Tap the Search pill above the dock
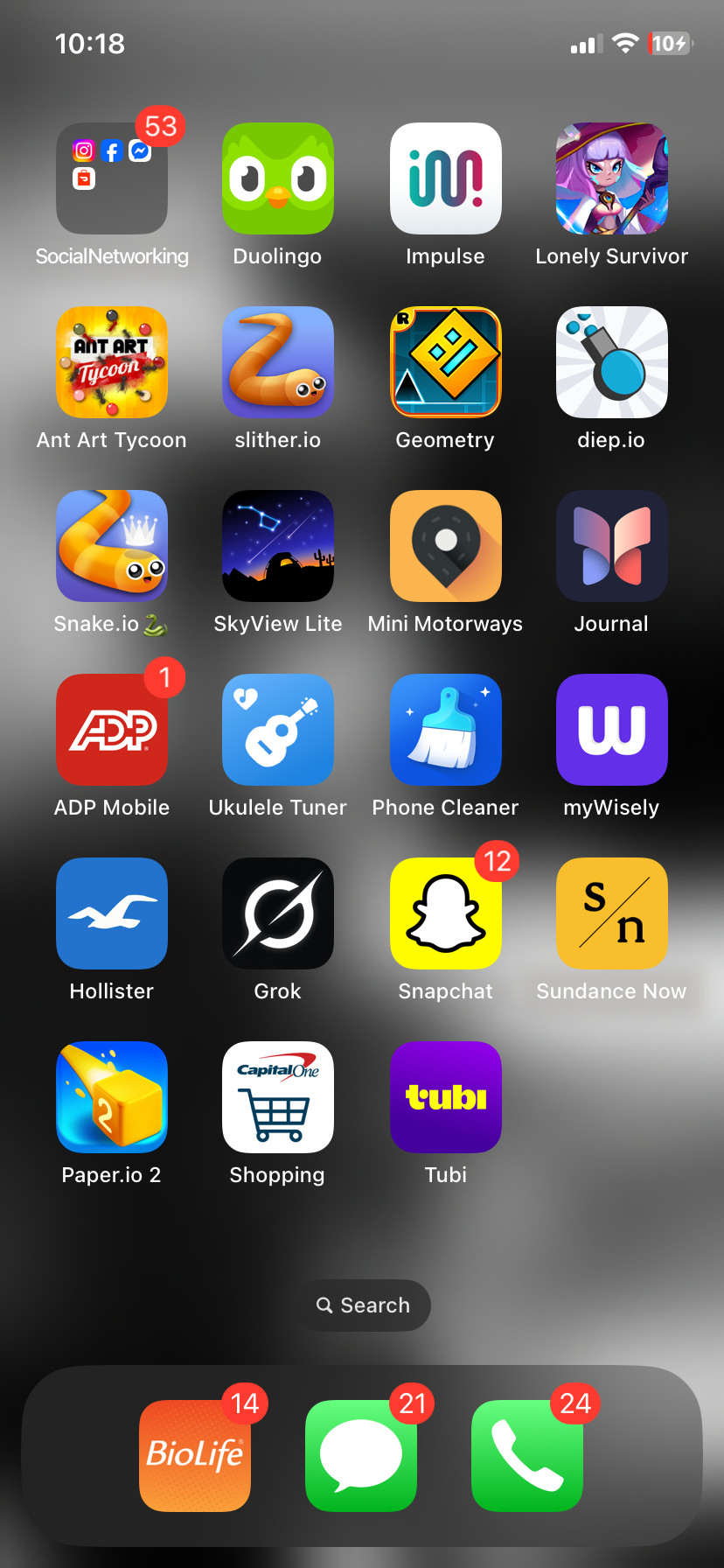724x1568 pixels. tap(363, 1305)
